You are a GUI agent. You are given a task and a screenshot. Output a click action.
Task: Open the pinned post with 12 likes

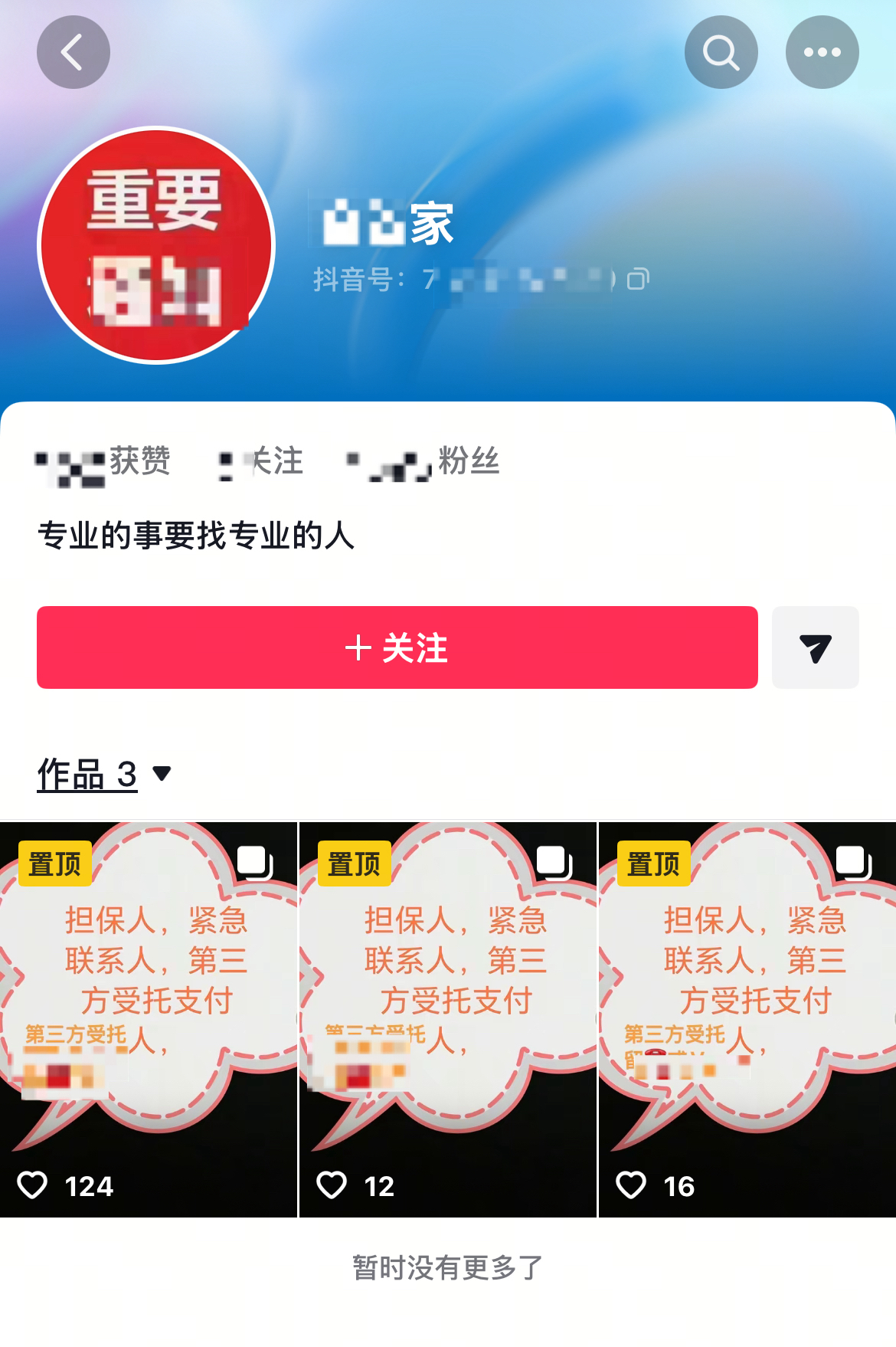pyautogui.click(x=448, y=1019)
